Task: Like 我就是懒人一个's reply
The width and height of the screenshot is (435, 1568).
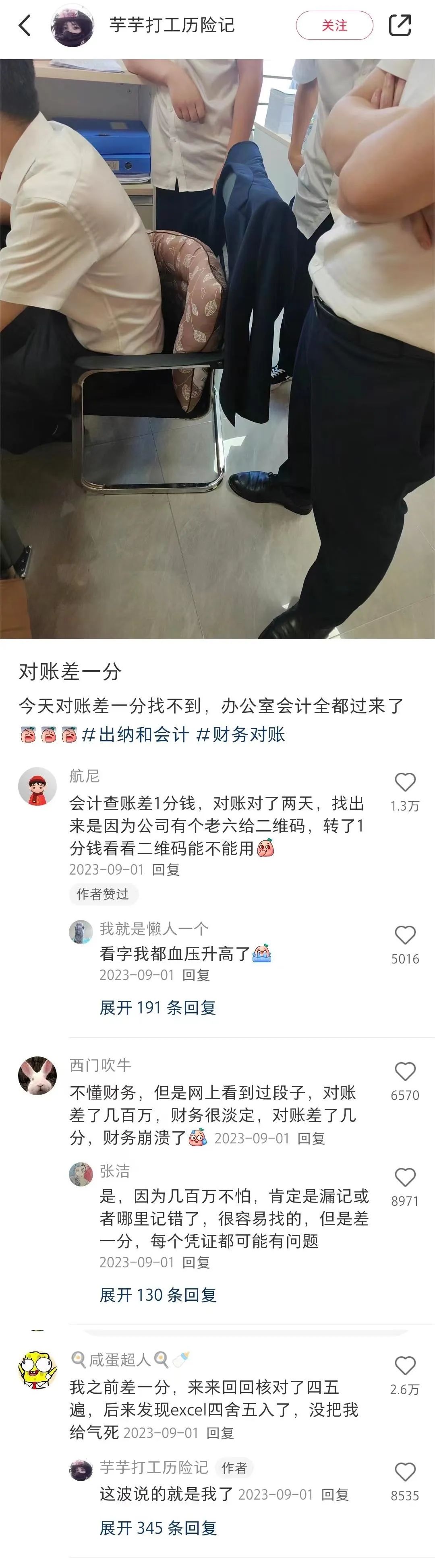Action: point(405,935)
